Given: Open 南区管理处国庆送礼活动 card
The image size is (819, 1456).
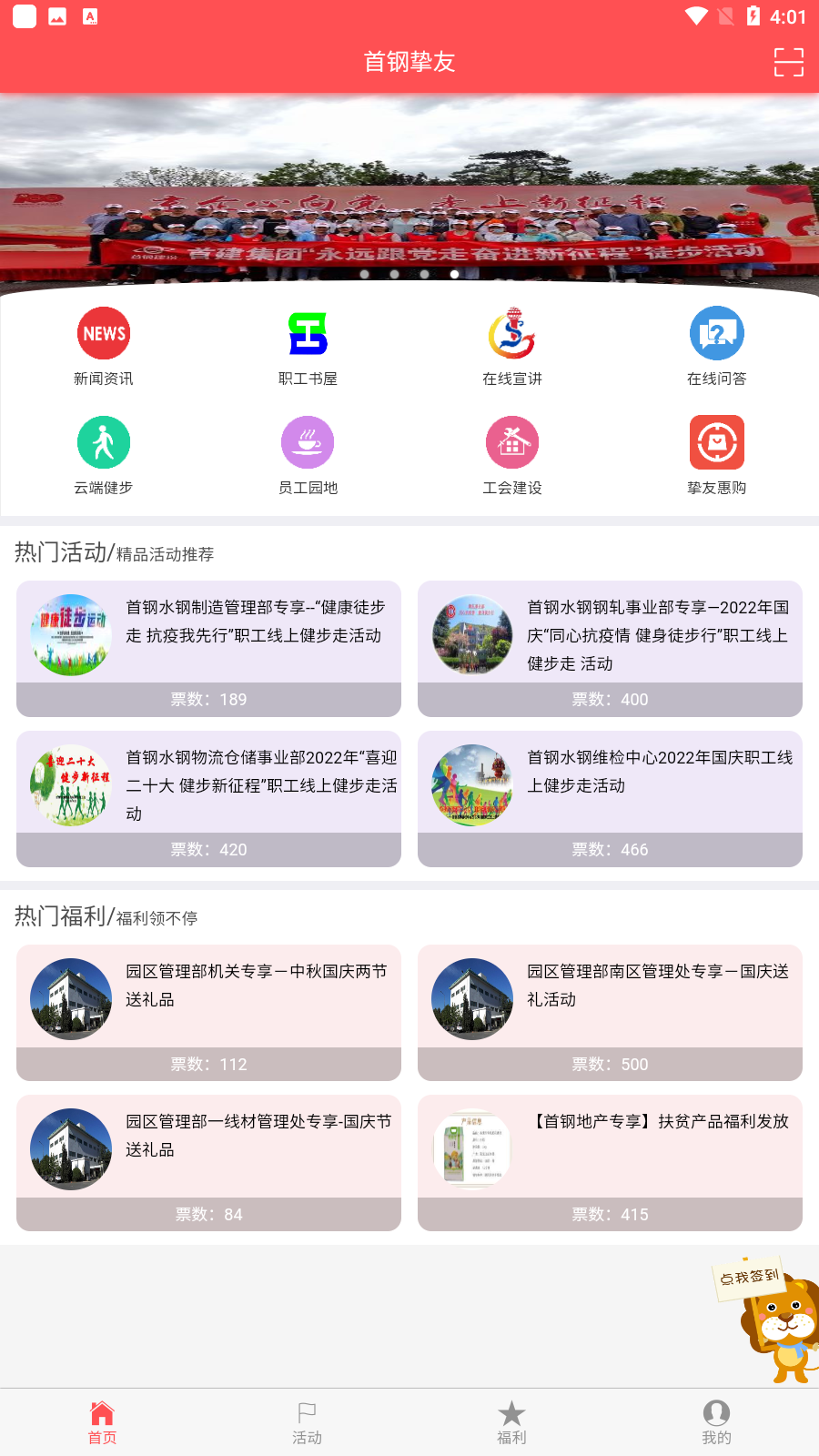Looking at the screenshot, I should tap(610, 1012).
